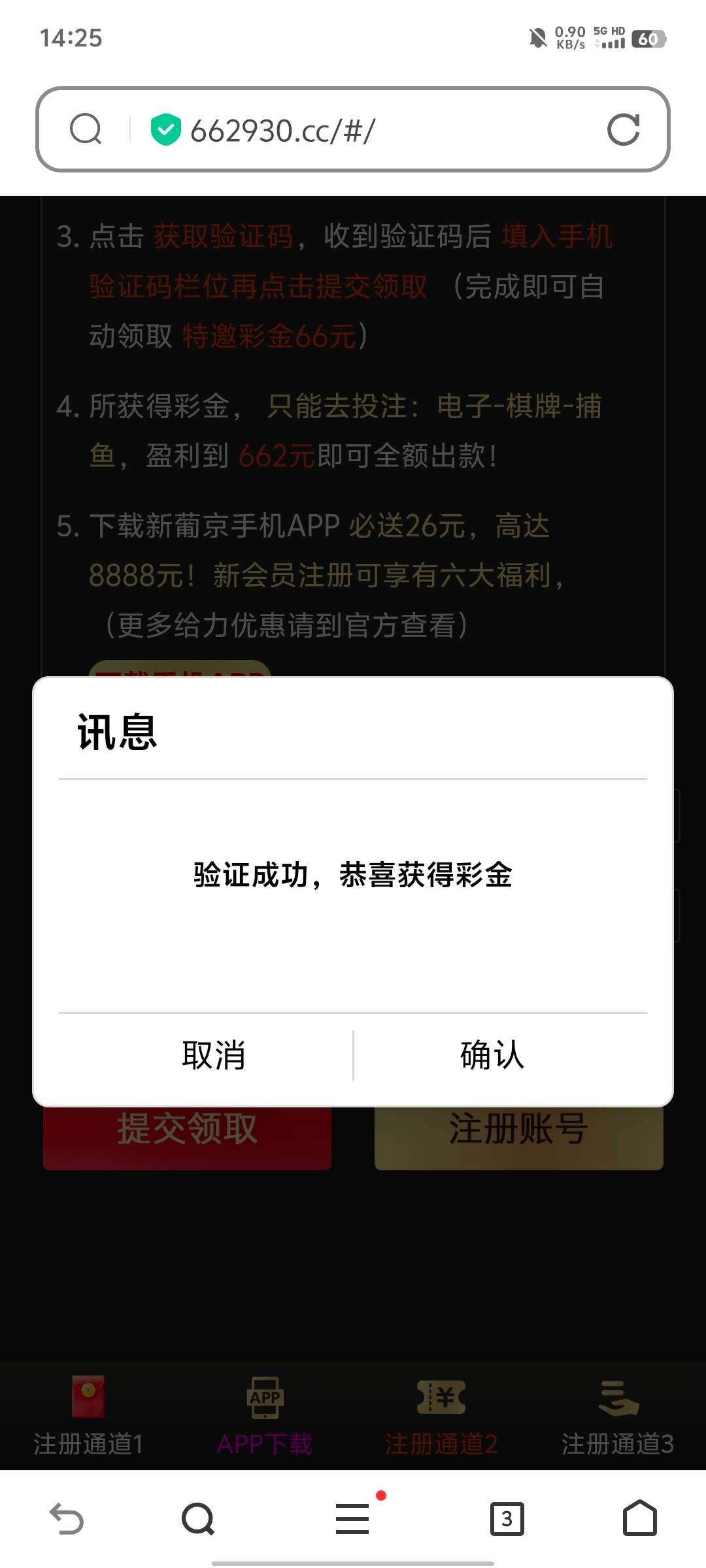Confirm the dialog with 确认
Image resolution: width=706 pixels, height=1568 pixels.
pyautogui.click(x=492, y=1054)
